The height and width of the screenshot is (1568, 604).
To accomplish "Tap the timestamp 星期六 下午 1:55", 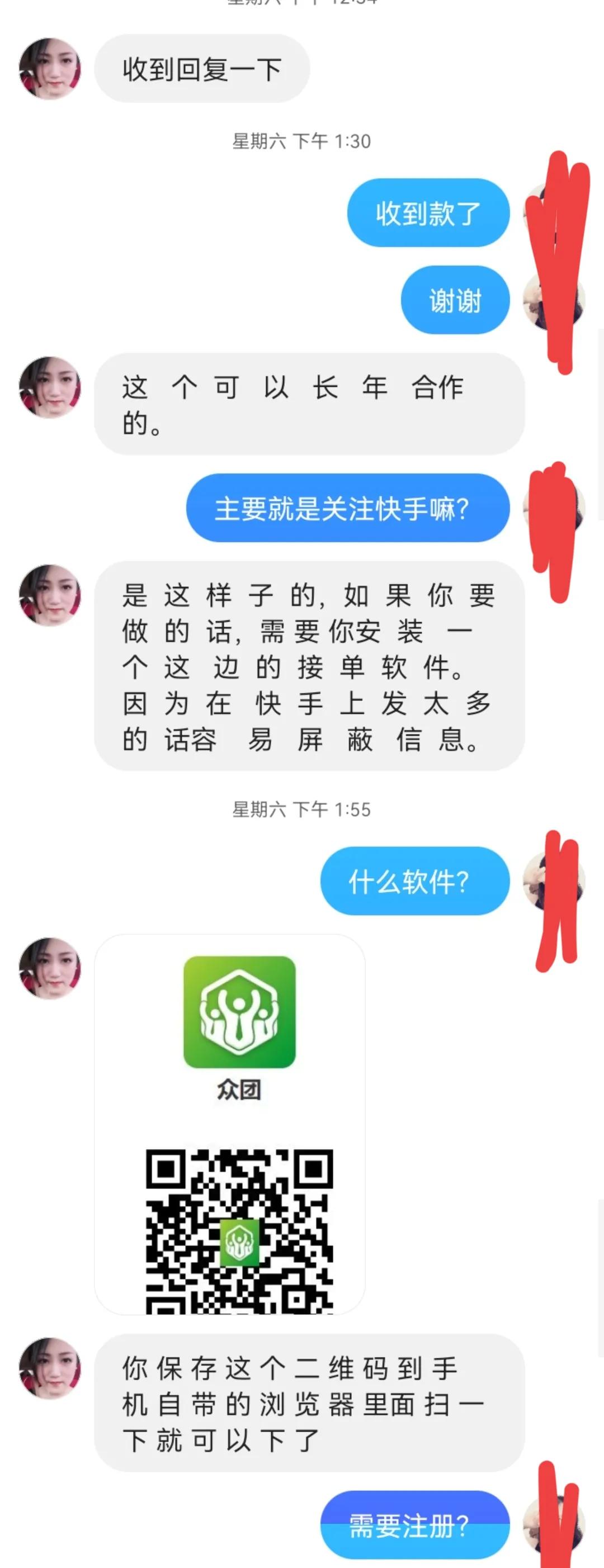I will pyautogui.click(x=302, y=807).
